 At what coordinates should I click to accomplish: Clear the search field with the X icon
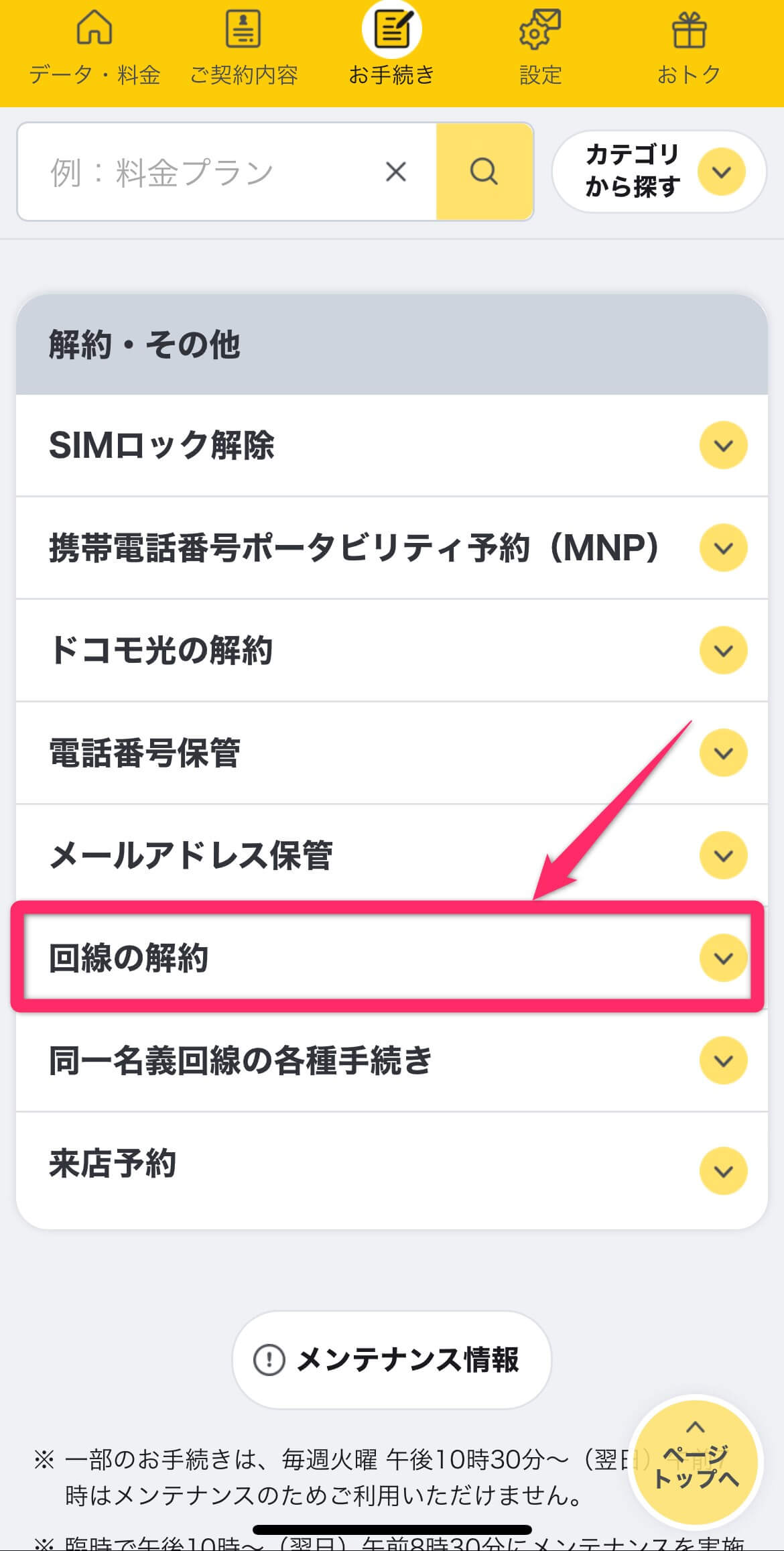pos(396,172)
